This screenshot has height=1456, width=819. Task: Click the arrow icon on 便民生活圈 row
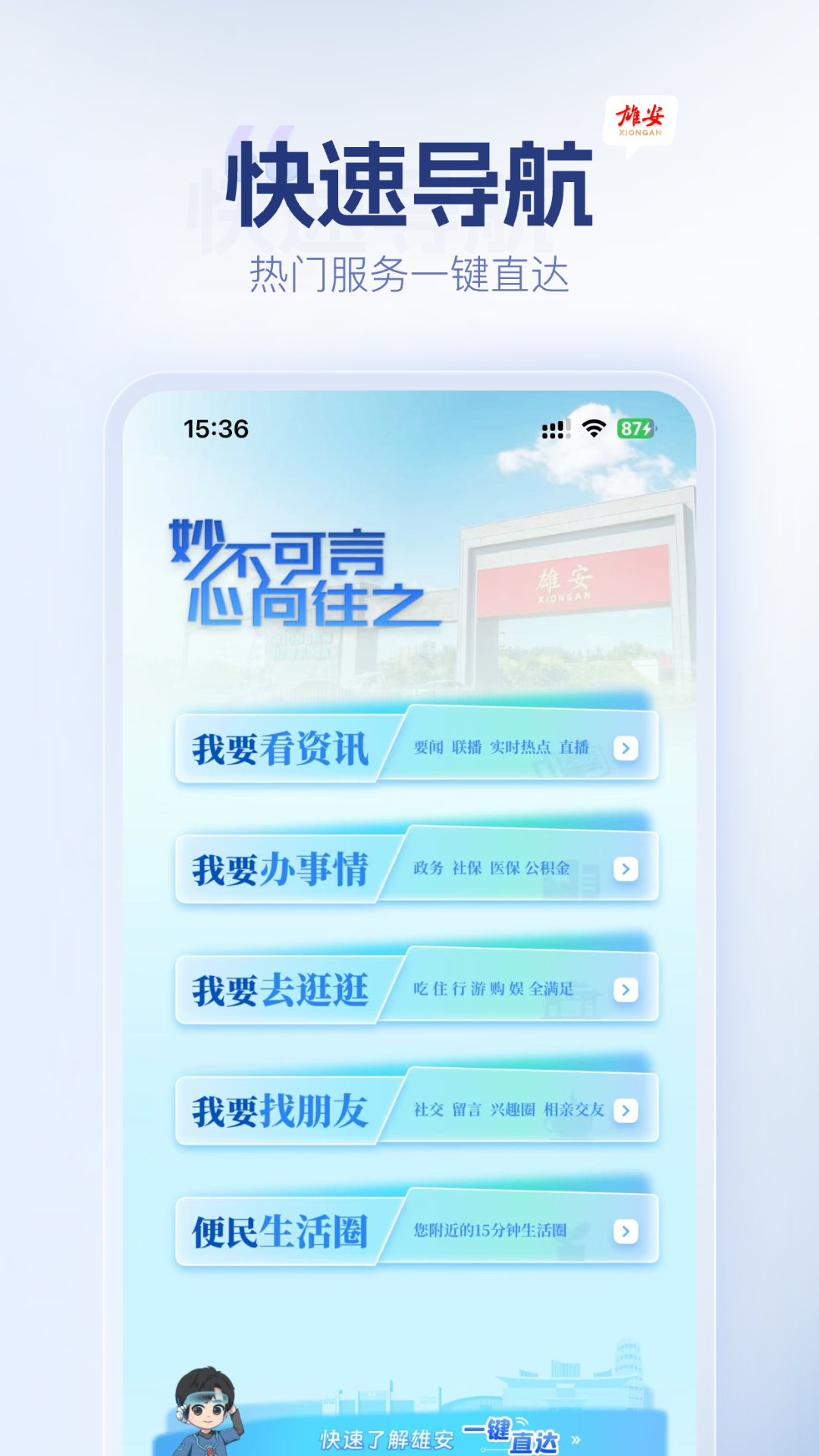[626, 1230]
